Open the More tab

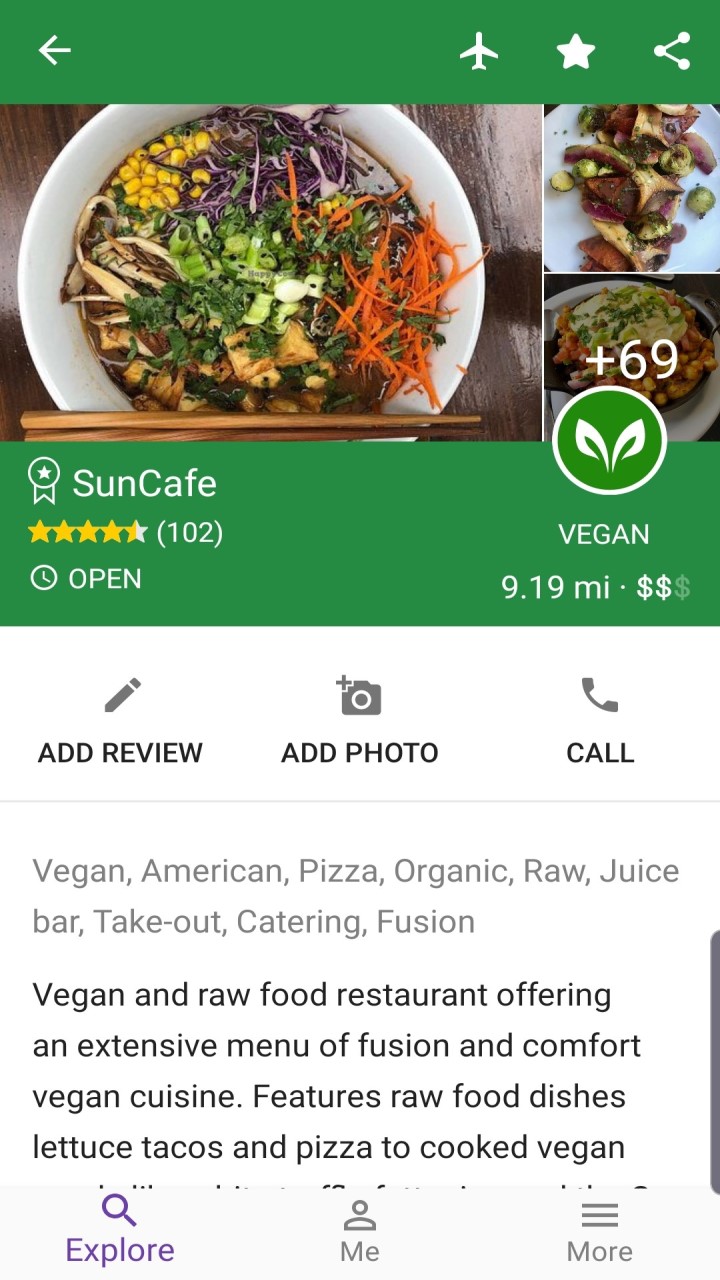(x=599, y=1228)
